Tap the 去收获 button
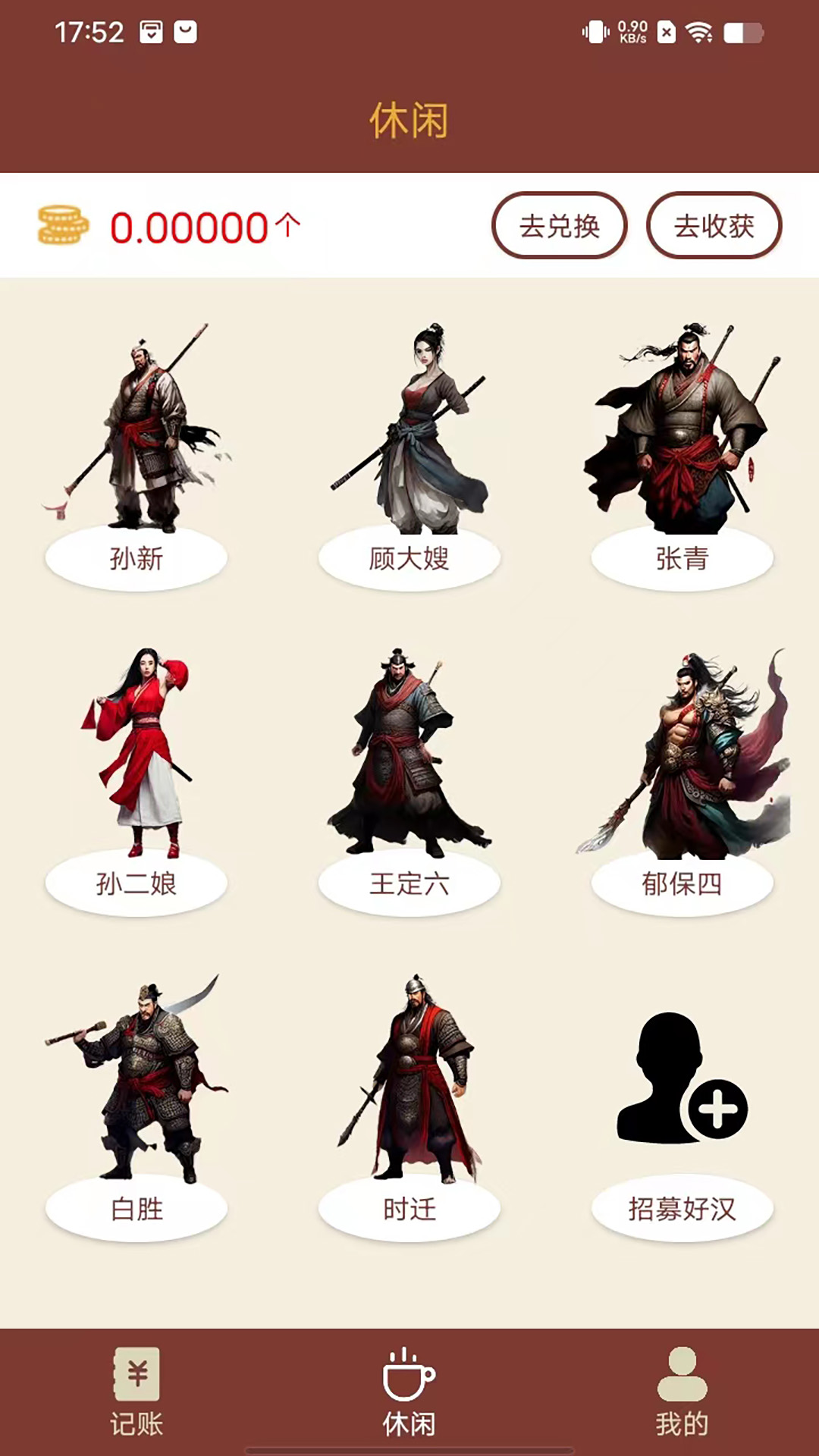819x1456 pixels. point(714,226)
